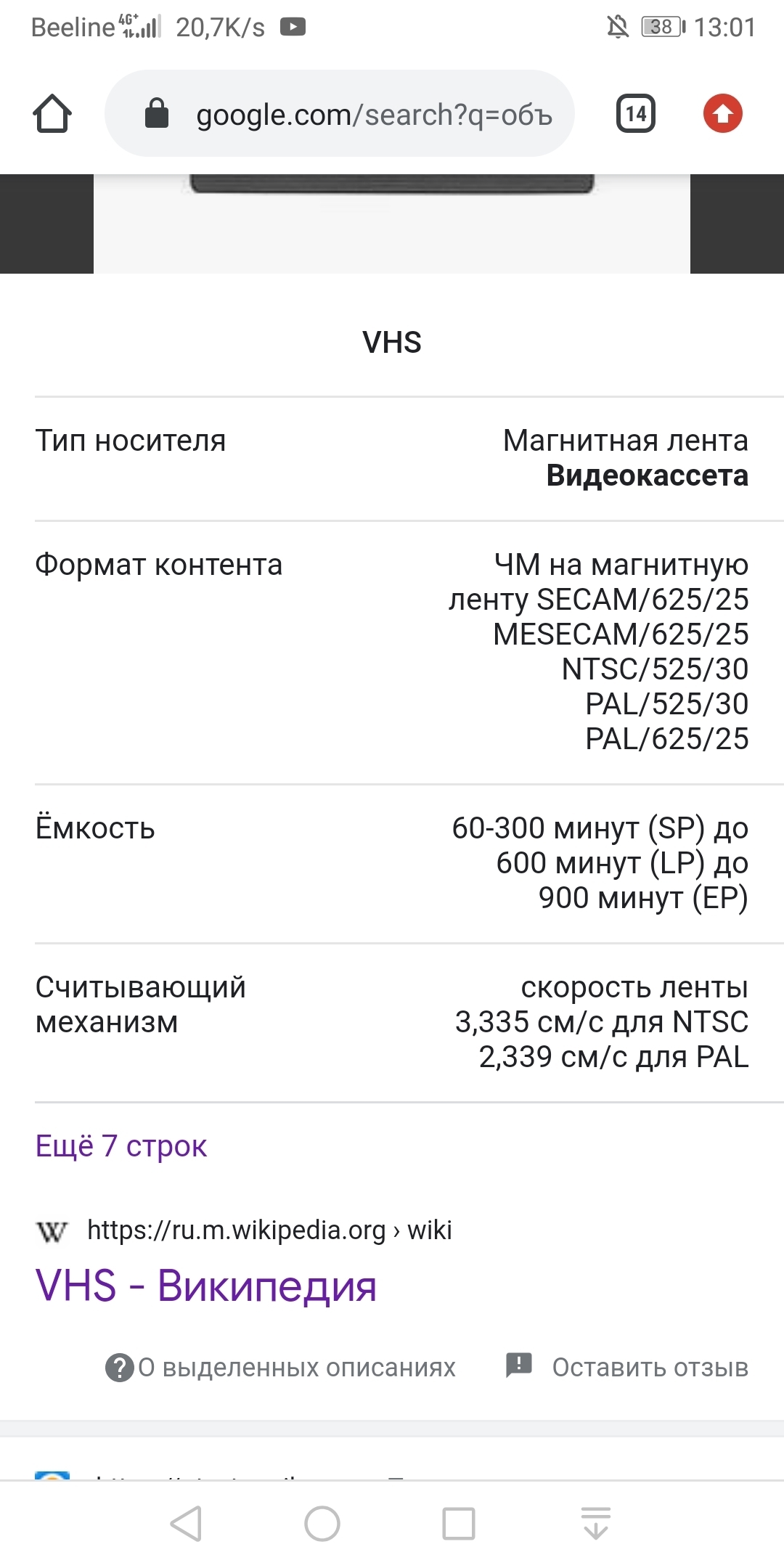This screenshot has width=784, height=1568.
Task: Tap "Оставить отзыв" to leave feedback
Action: tap(628, 1368)
